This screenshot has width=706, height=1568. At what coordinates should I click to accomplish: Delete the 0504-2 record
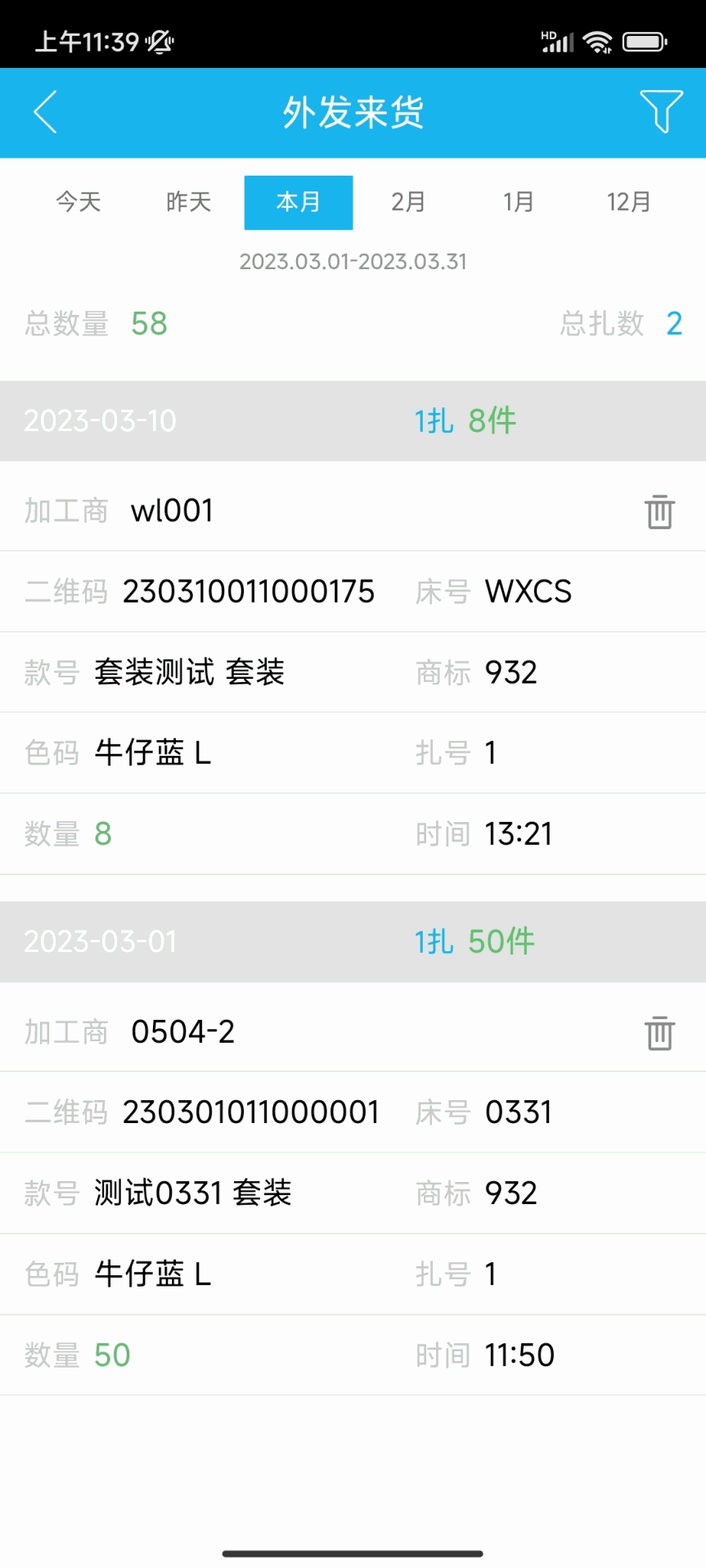659,1033
